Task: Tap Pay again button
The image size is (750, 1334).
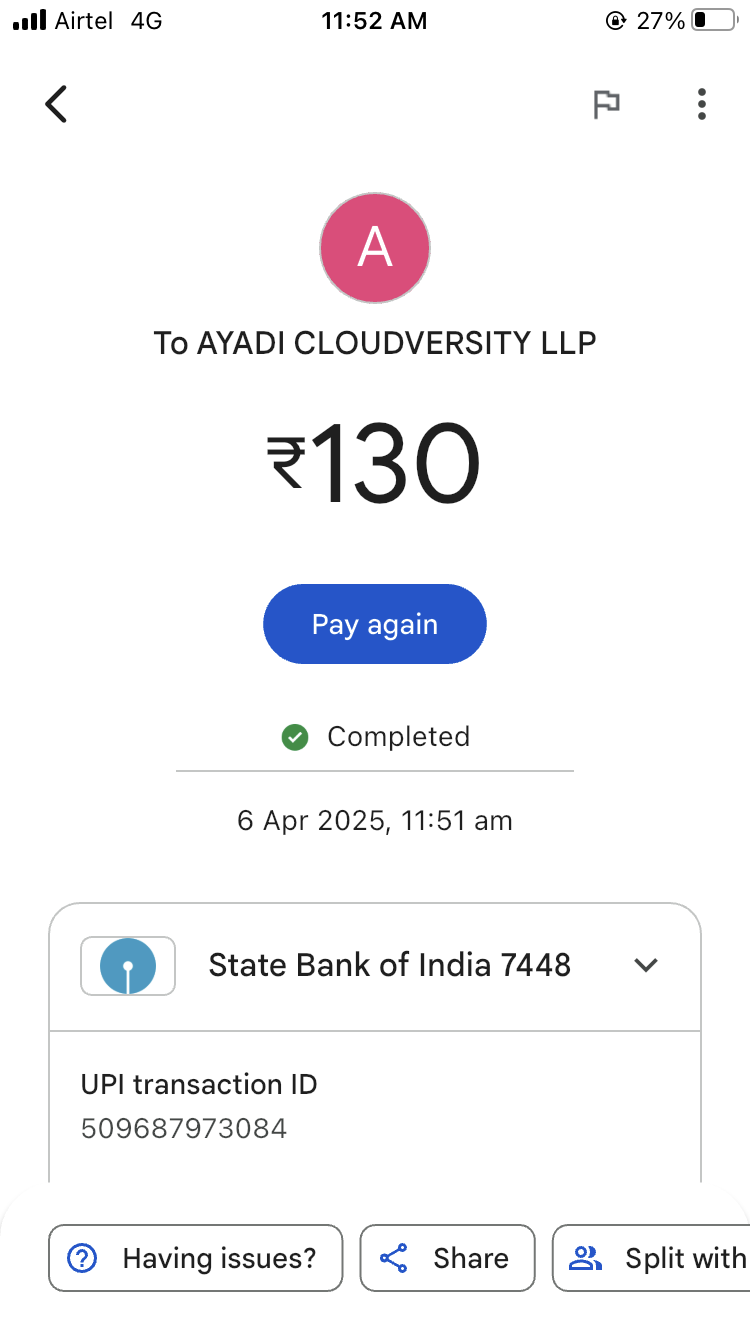Action: (x=374, y=624)
